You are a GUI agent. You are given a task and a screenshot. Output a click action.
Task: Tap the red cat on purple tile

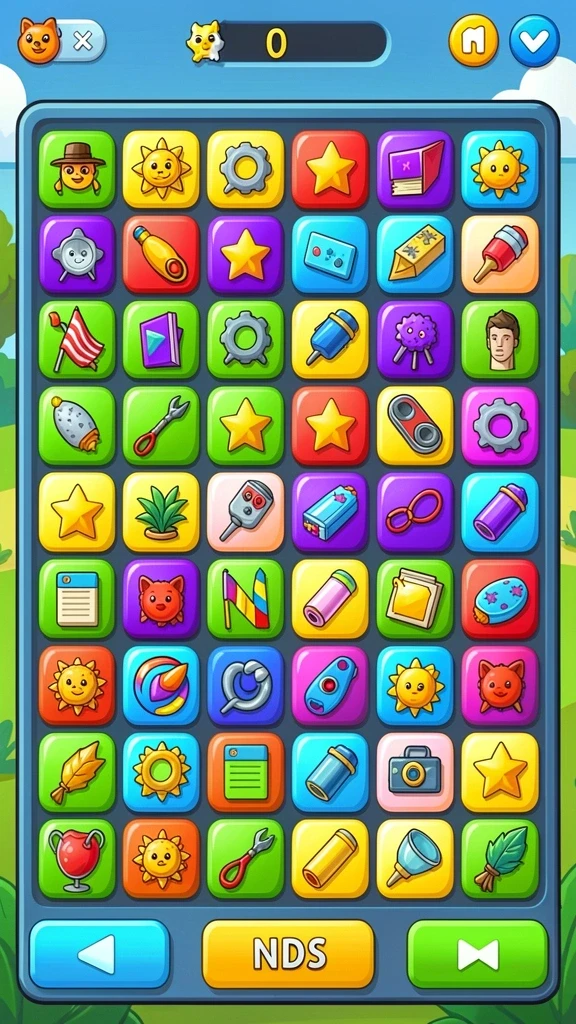[161, 598]
